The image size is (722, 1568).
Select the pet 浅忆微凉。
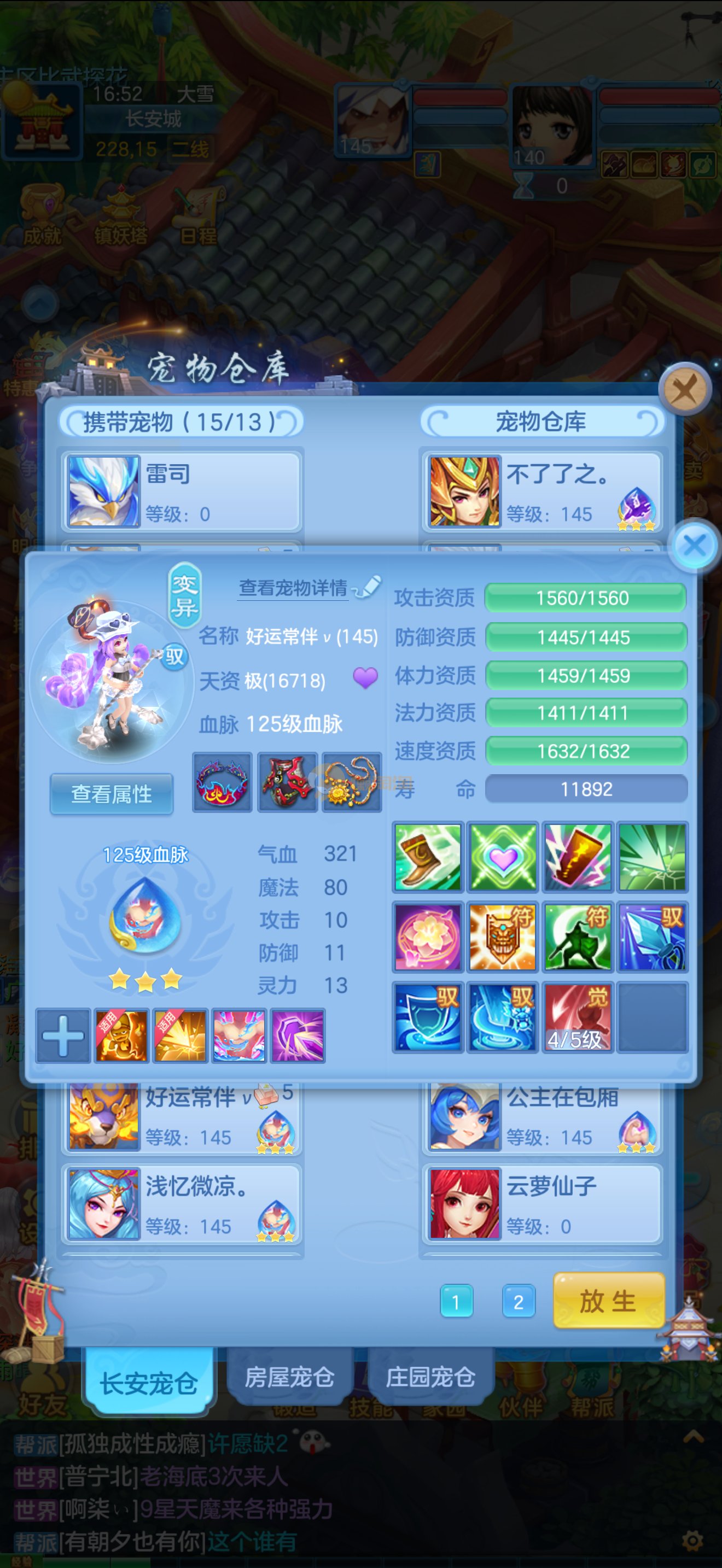coord(181,1204)
